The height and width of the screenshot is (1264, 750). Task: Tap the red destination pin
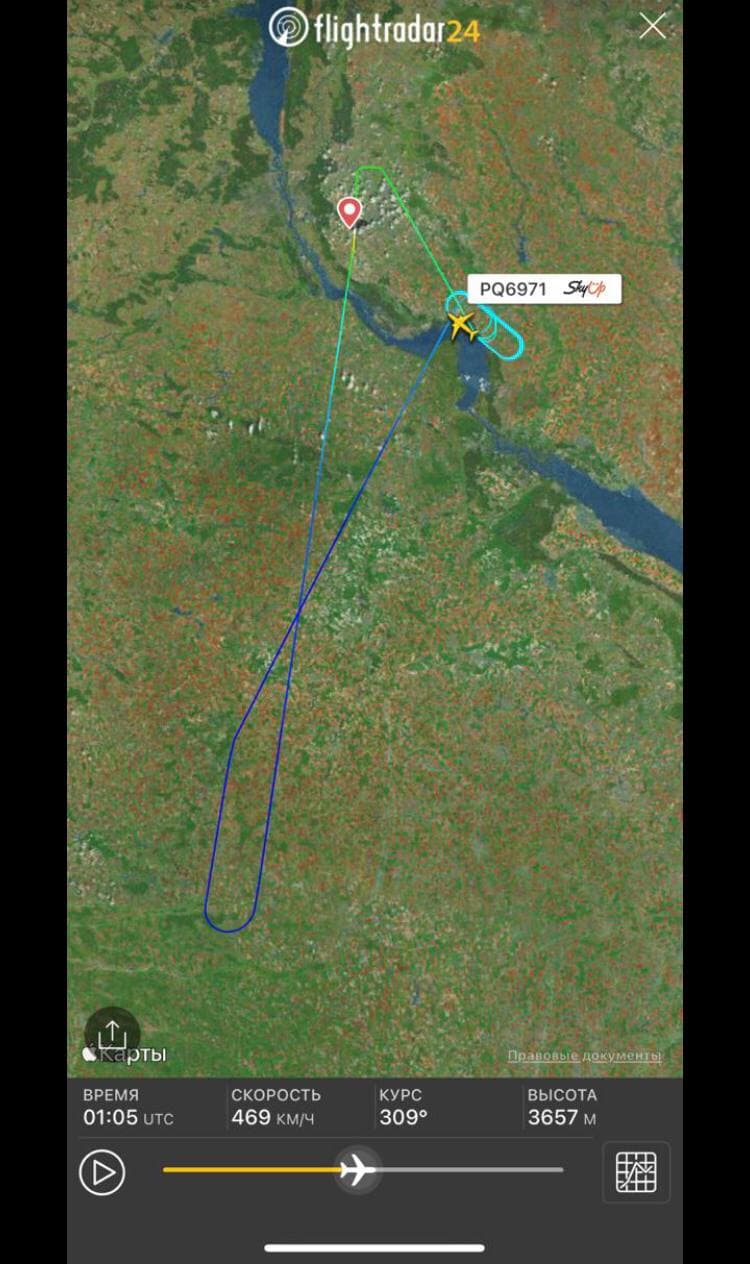coord(349,211)
